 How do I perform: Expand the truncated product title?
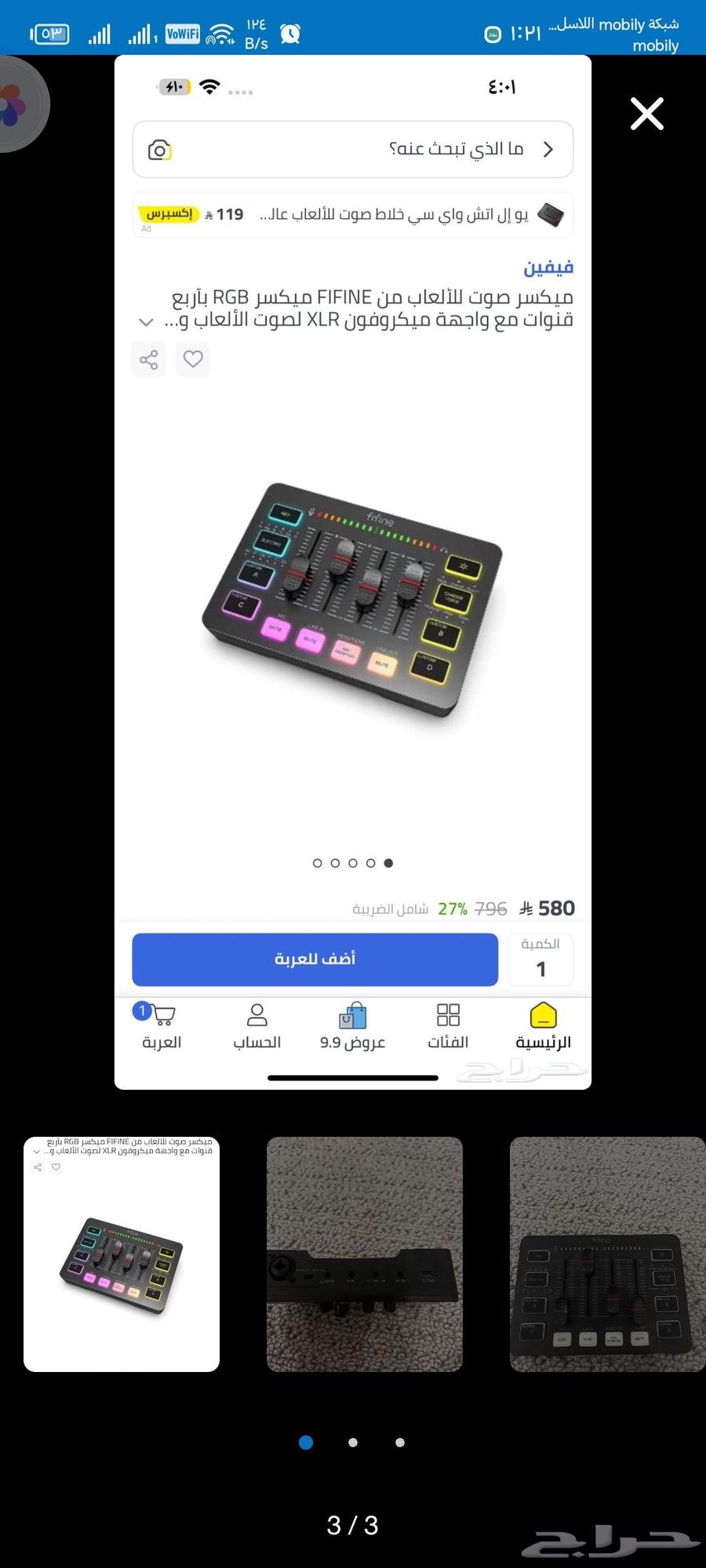click(x=145, y=321)
